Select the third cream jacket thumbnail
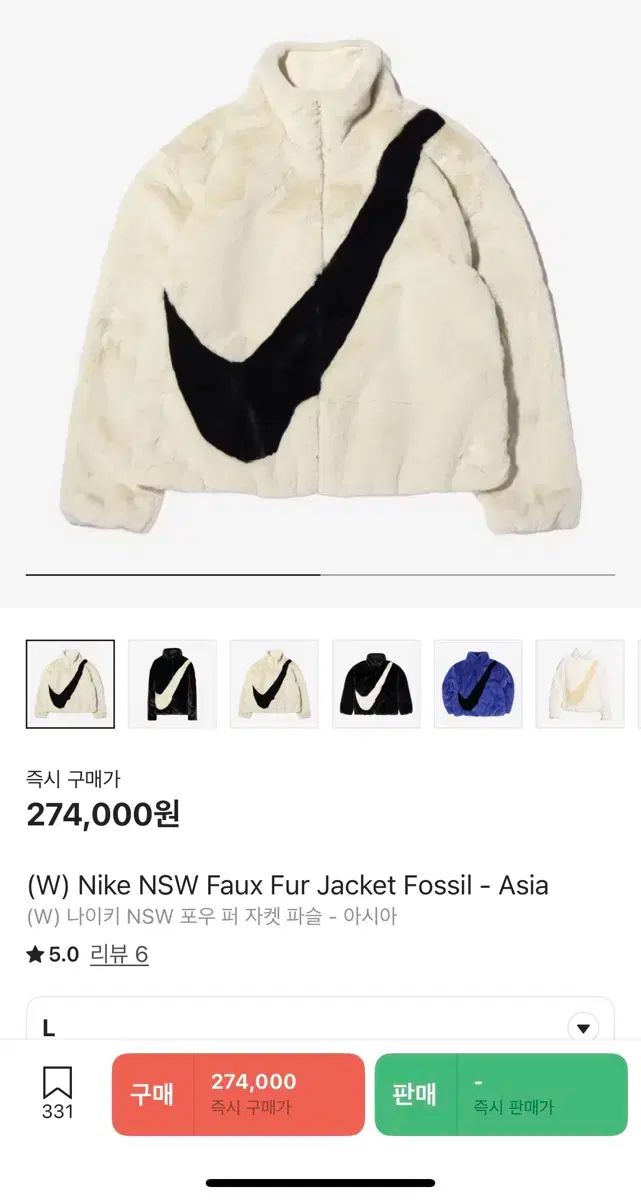 click(x=274, y=684)
